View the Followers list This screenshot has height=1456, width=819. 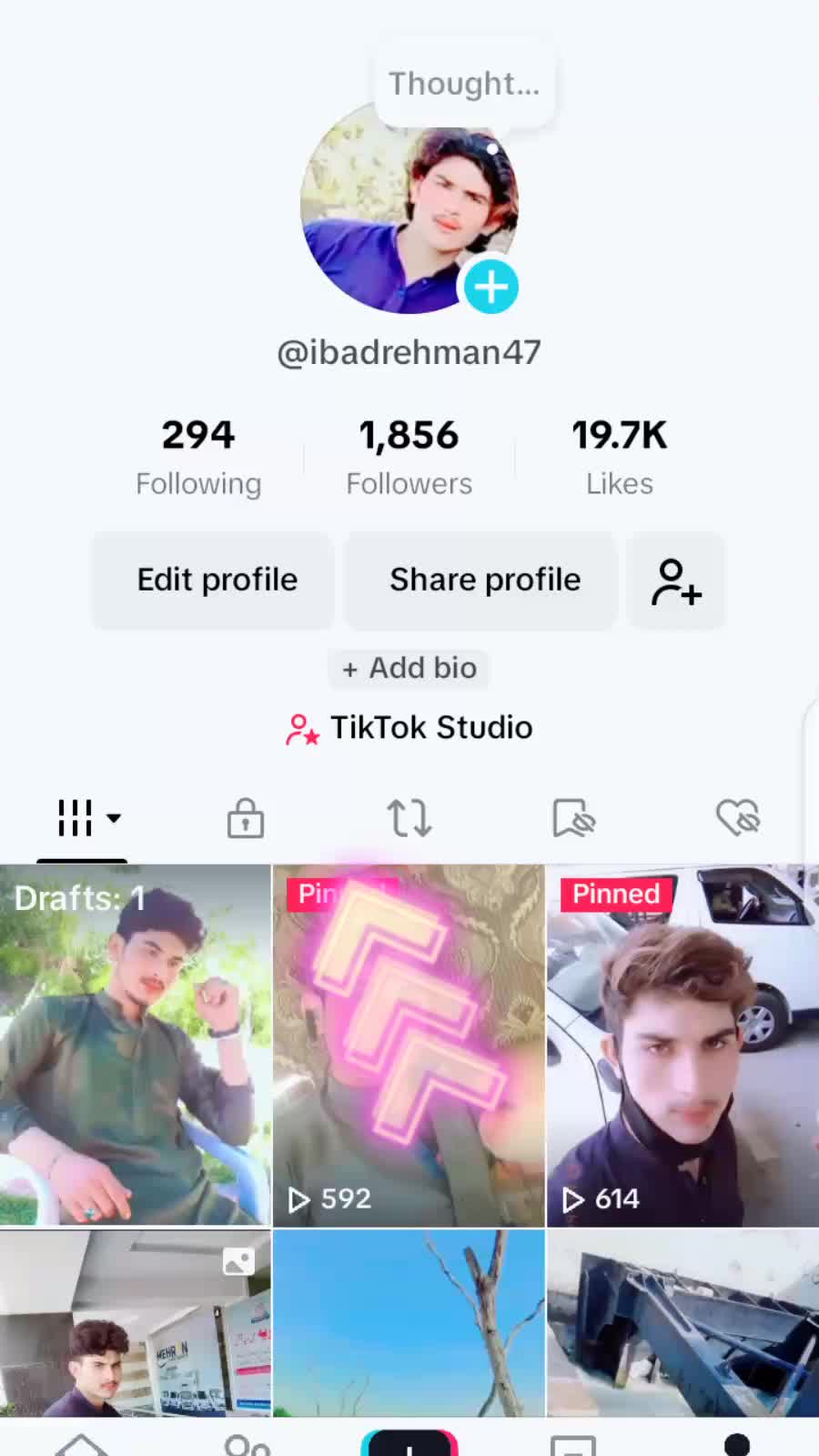(x=409, y=457)
